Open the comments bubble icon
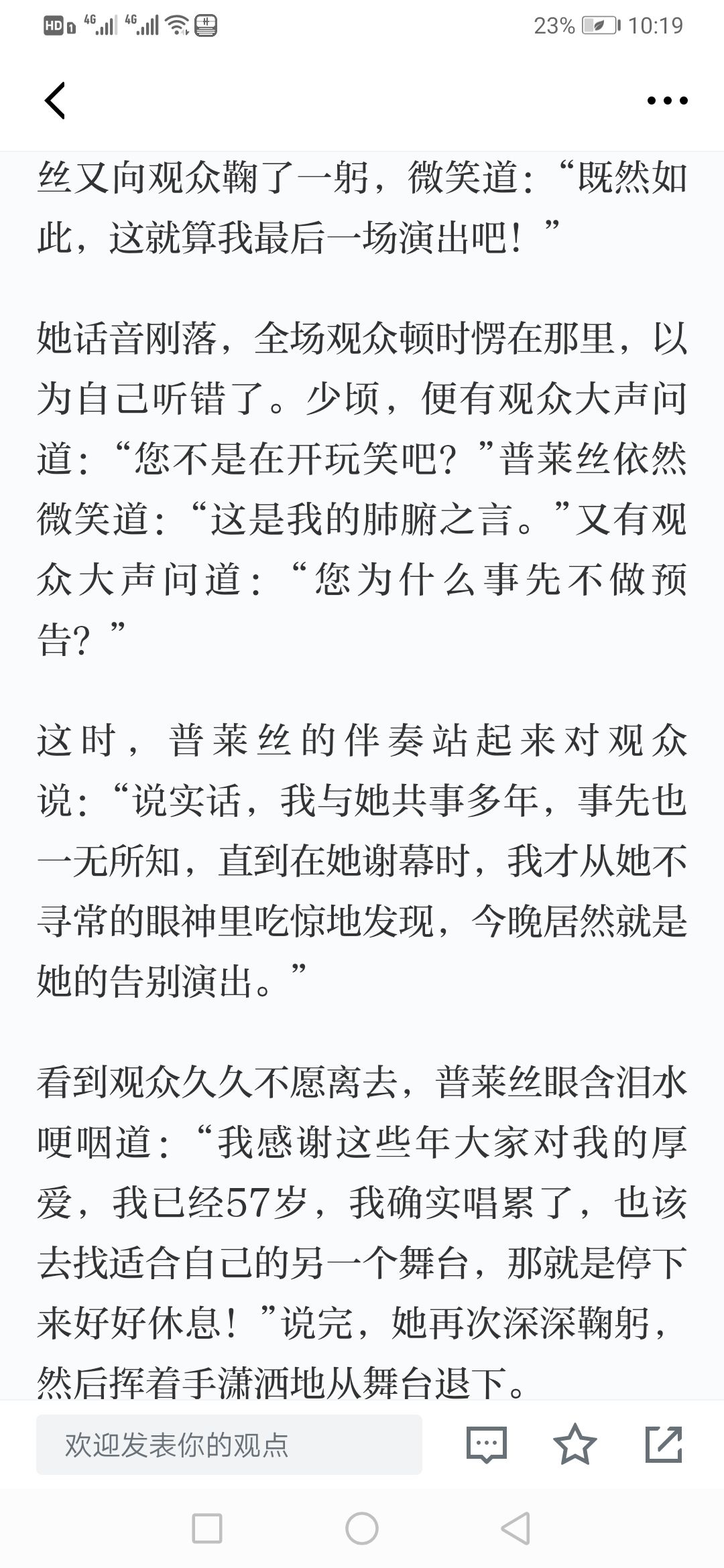The height and width of the screenshot is (1568, 724). click(487, 1445)
